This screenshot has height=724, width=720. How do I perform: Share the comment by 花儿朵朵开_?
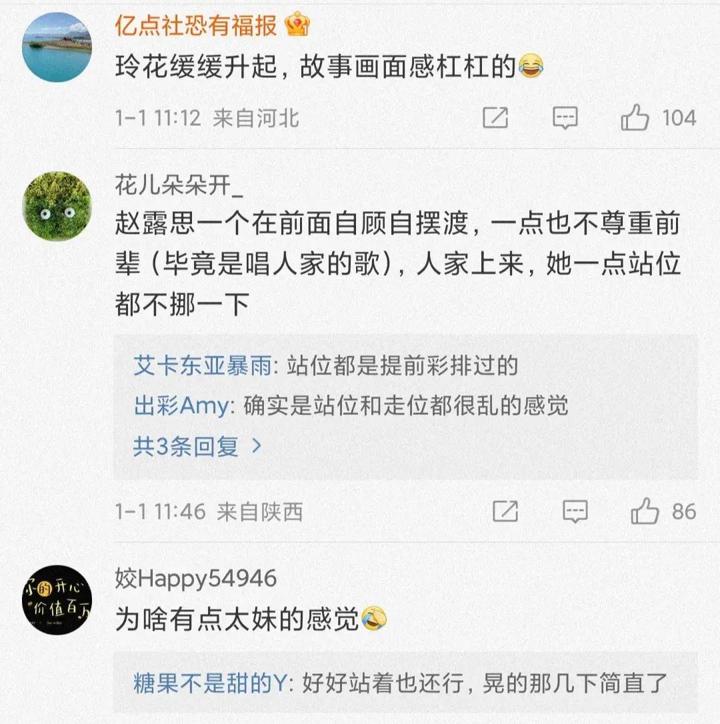pyautogui.click(x=505, y=512)
